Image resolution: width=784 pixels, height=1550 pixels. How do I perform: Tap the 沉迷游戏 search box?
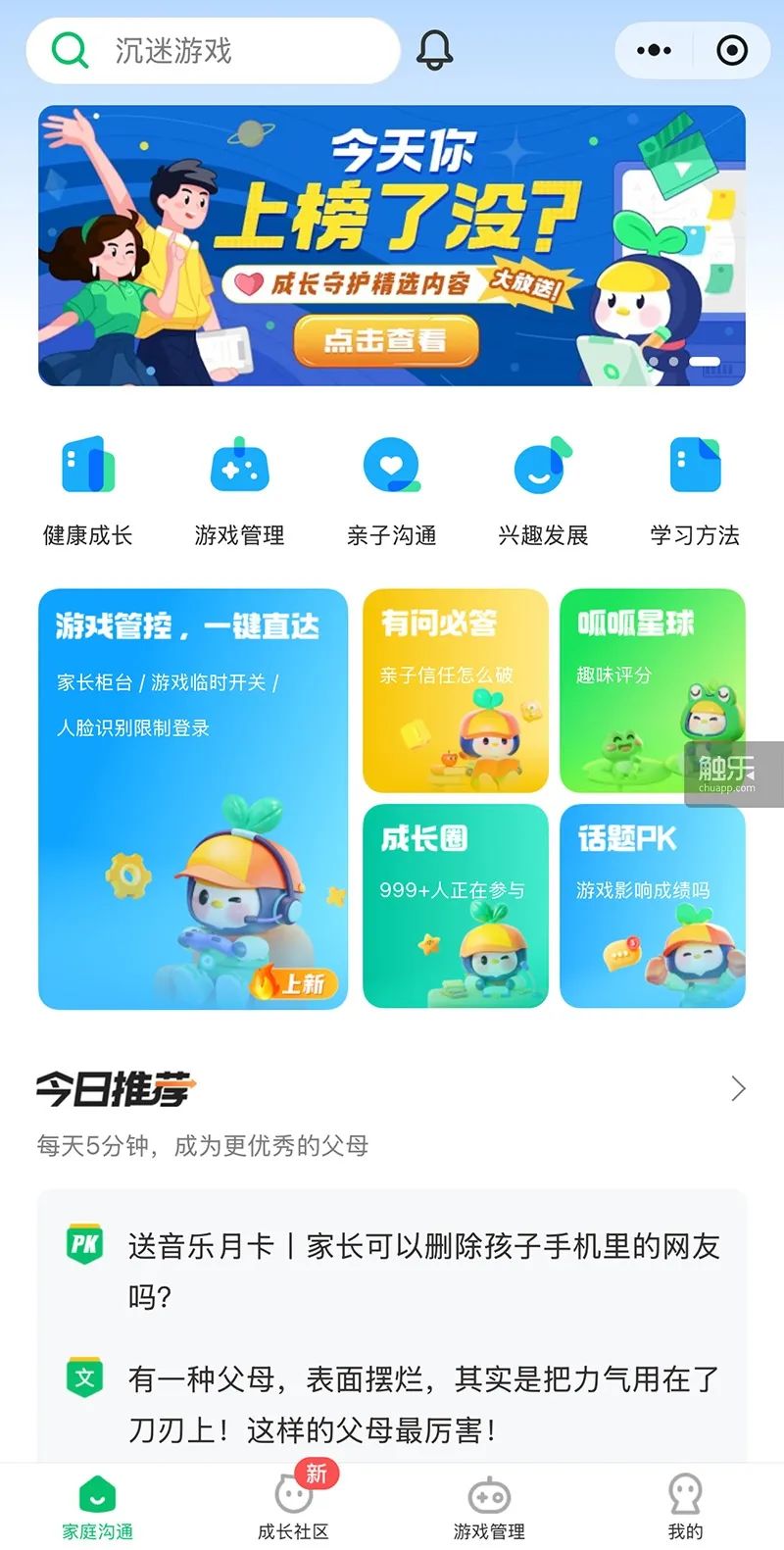point(211,51)
